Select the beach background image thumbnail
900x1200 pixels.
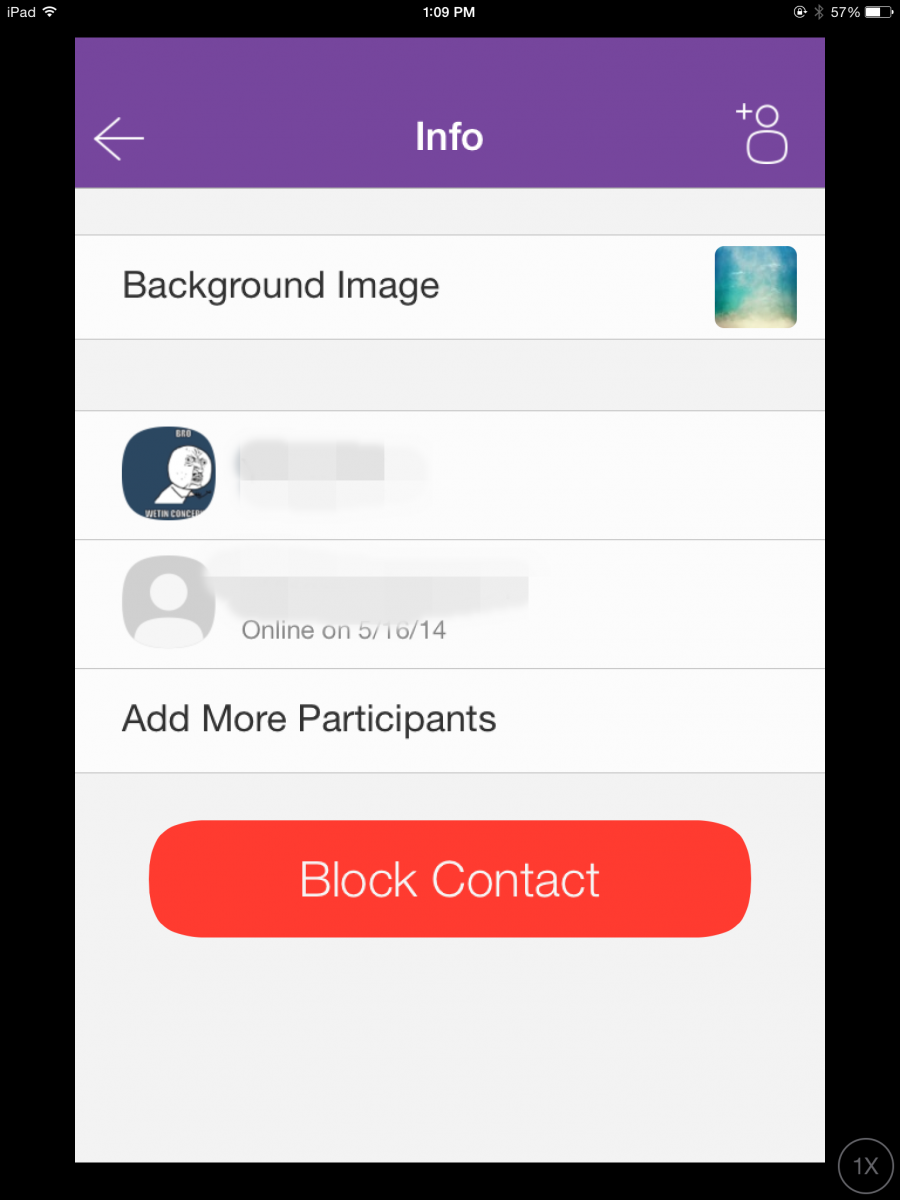pos(755,286)
